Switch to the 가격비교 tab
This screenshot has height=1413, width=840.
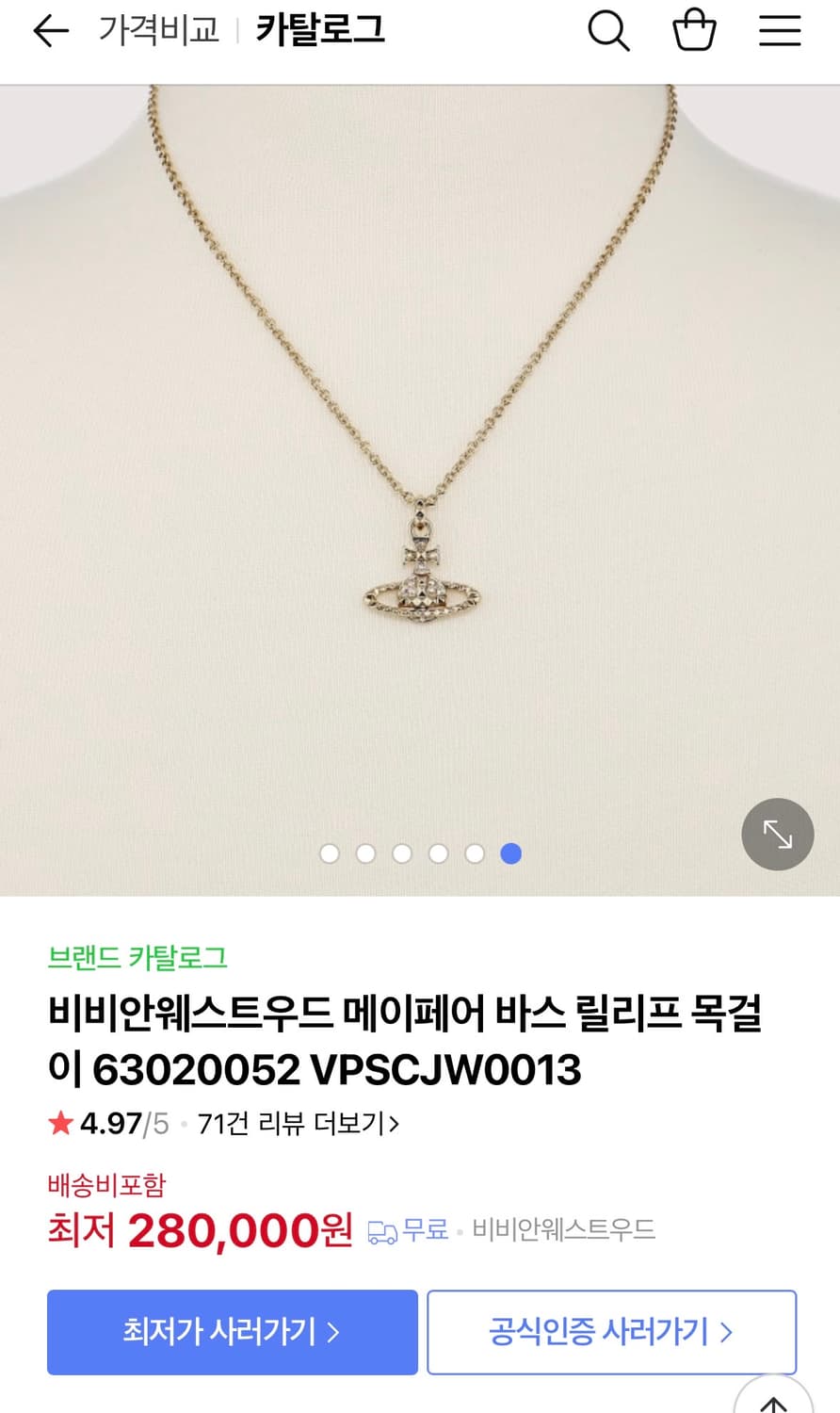tap(158, 29)
